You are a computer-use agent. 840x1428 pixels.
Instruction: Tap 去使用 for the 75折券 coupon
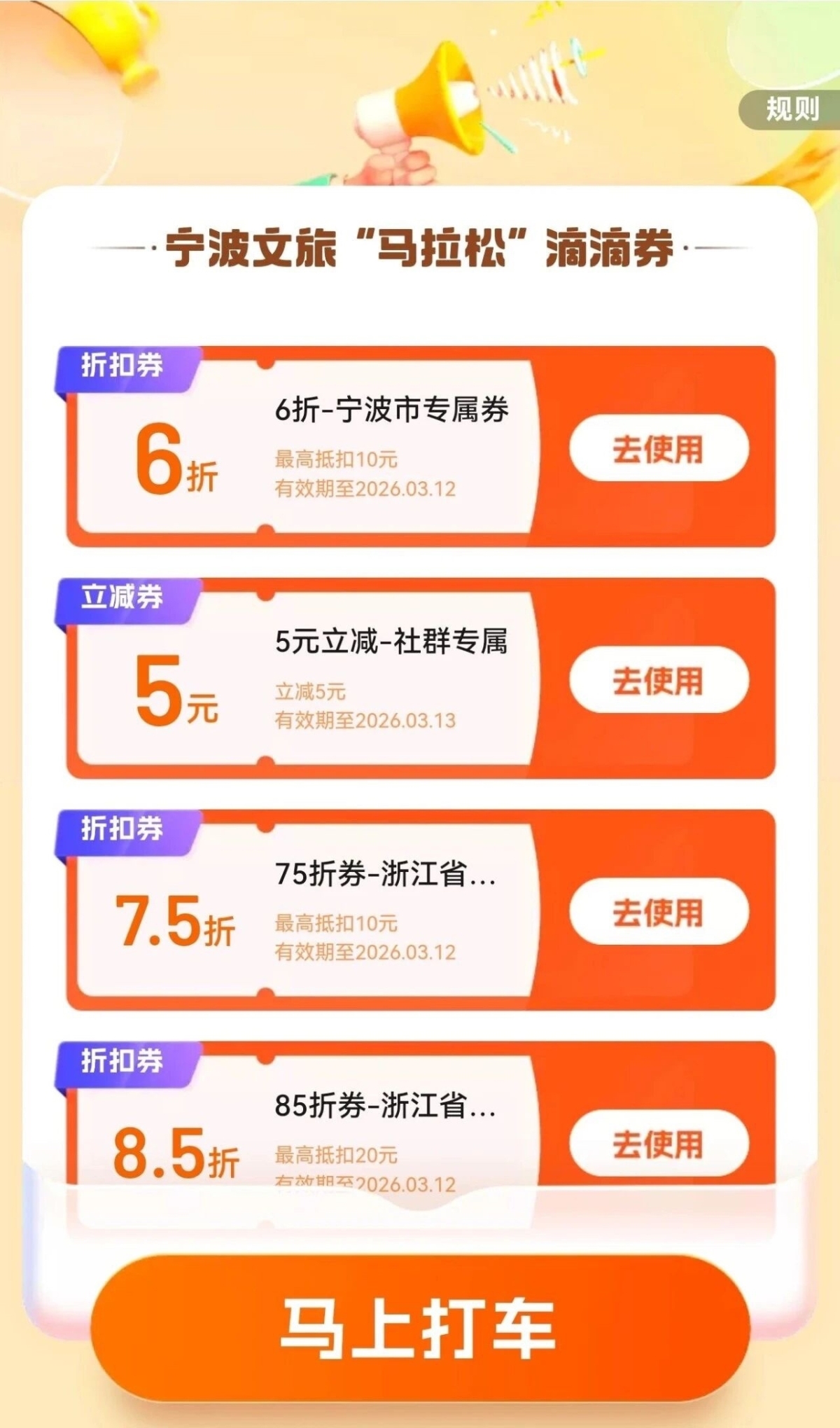(x=659, y=913)
